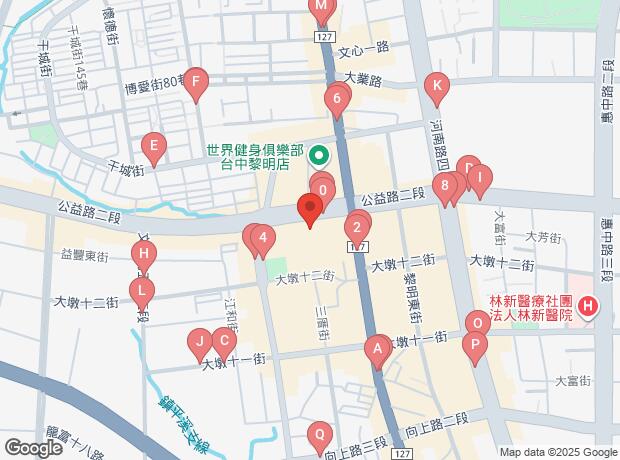
Task: Select map marker I
Action: coord(481,180)
